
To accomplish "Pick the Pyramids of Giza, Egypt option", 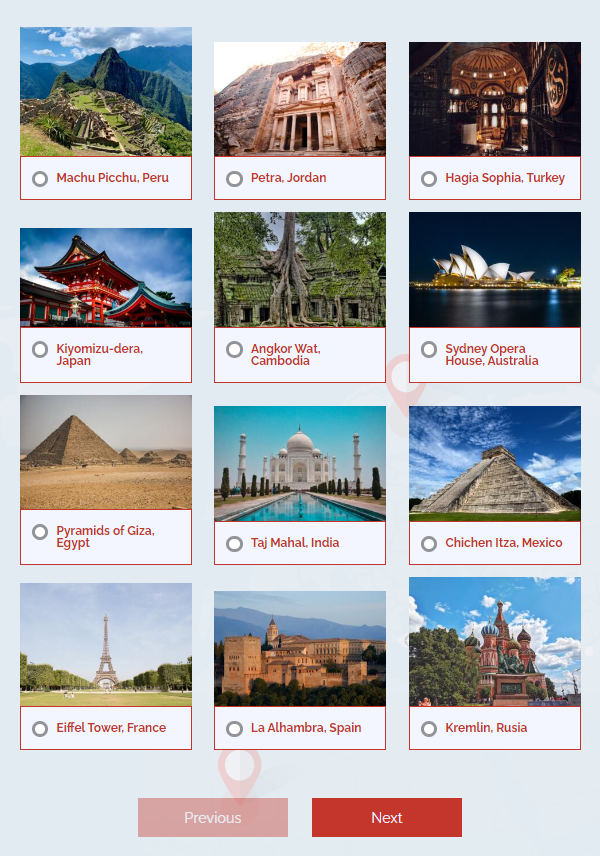I will coord(40,531).
